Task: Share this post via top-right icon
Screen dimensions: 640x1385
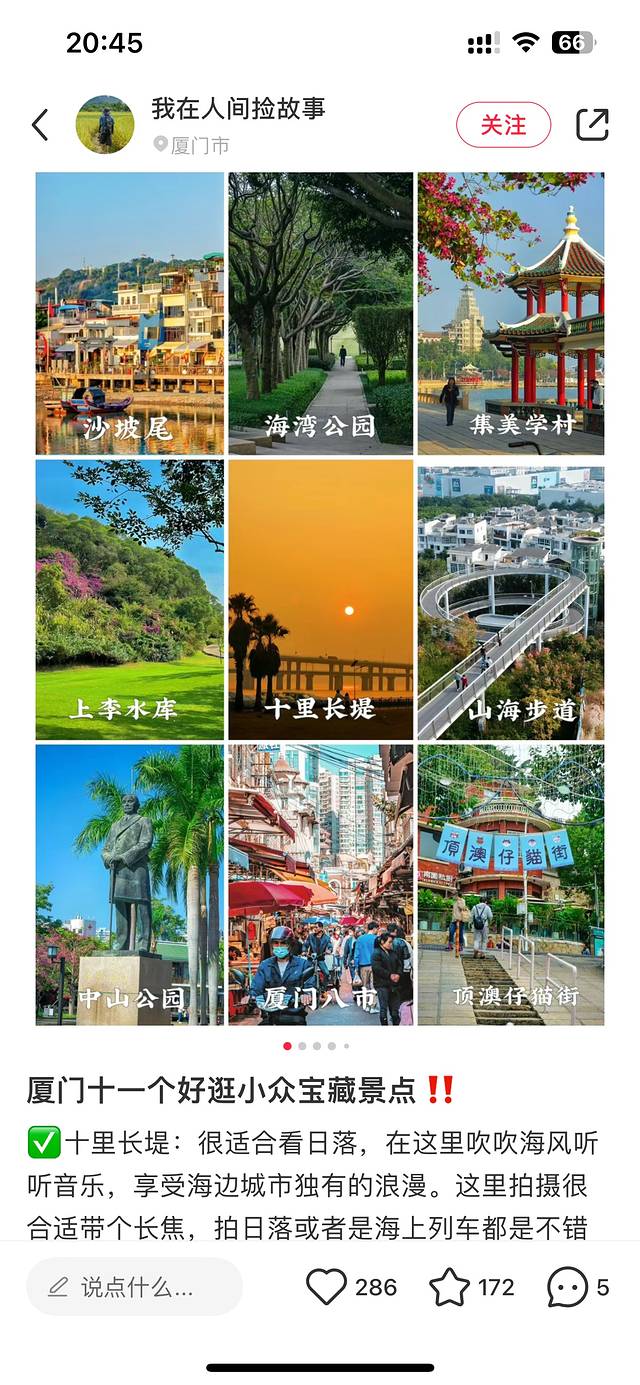Action: pyautogui.click(x=592, y=124)
